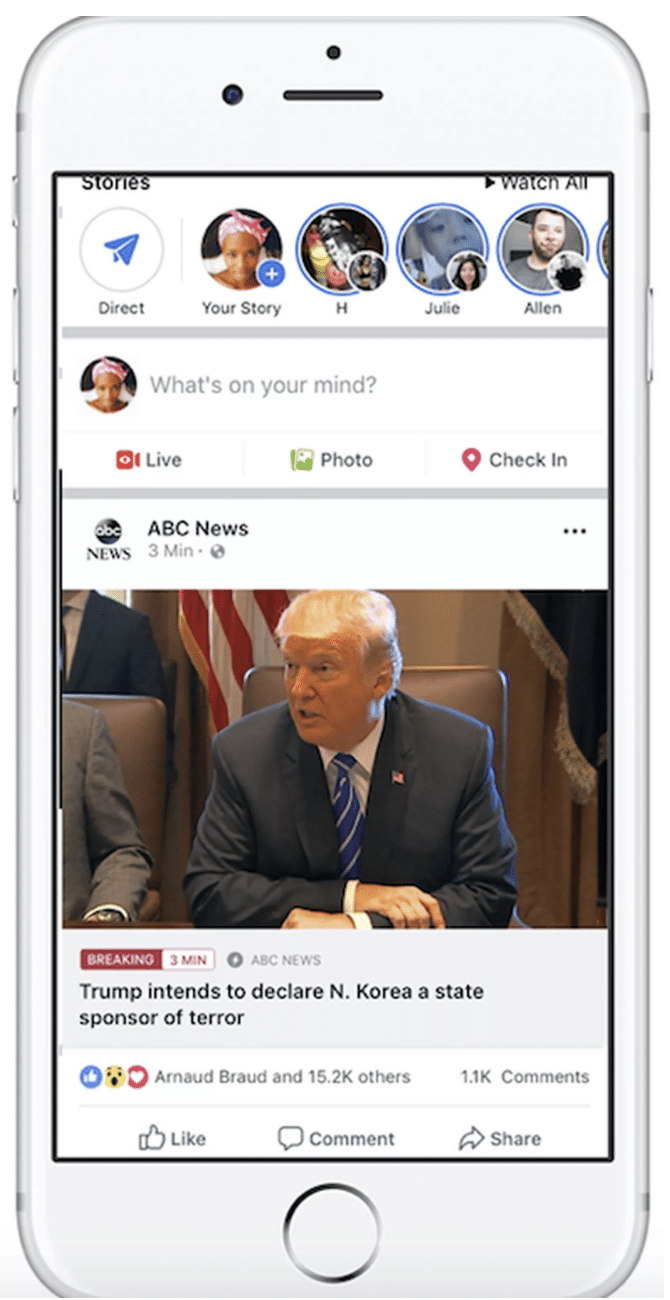Select Check In
The image size is (670, 1300).
coord(514,460)
